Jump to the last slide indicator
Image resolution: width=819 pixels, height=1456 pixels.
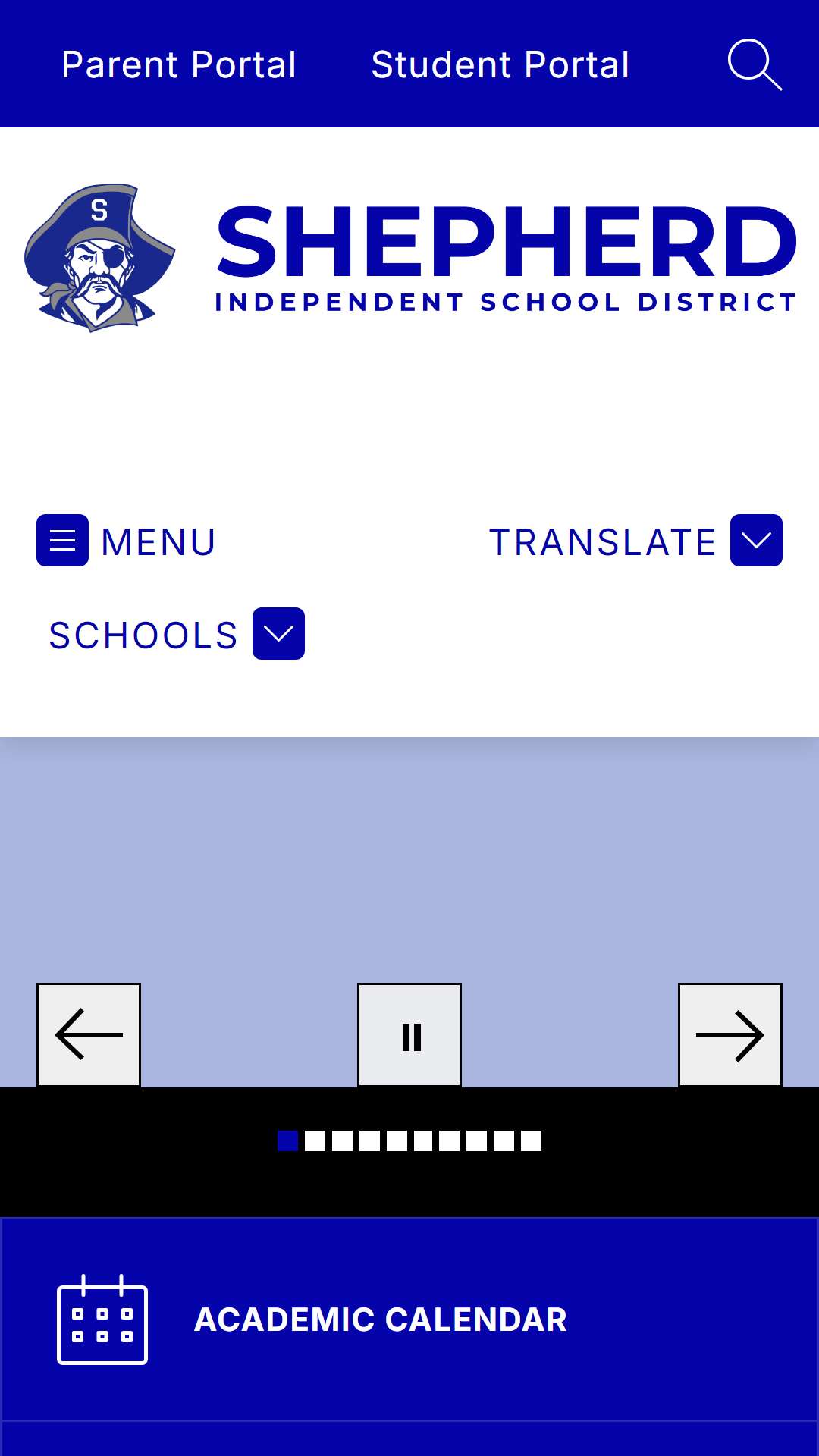click(532, 1141)
